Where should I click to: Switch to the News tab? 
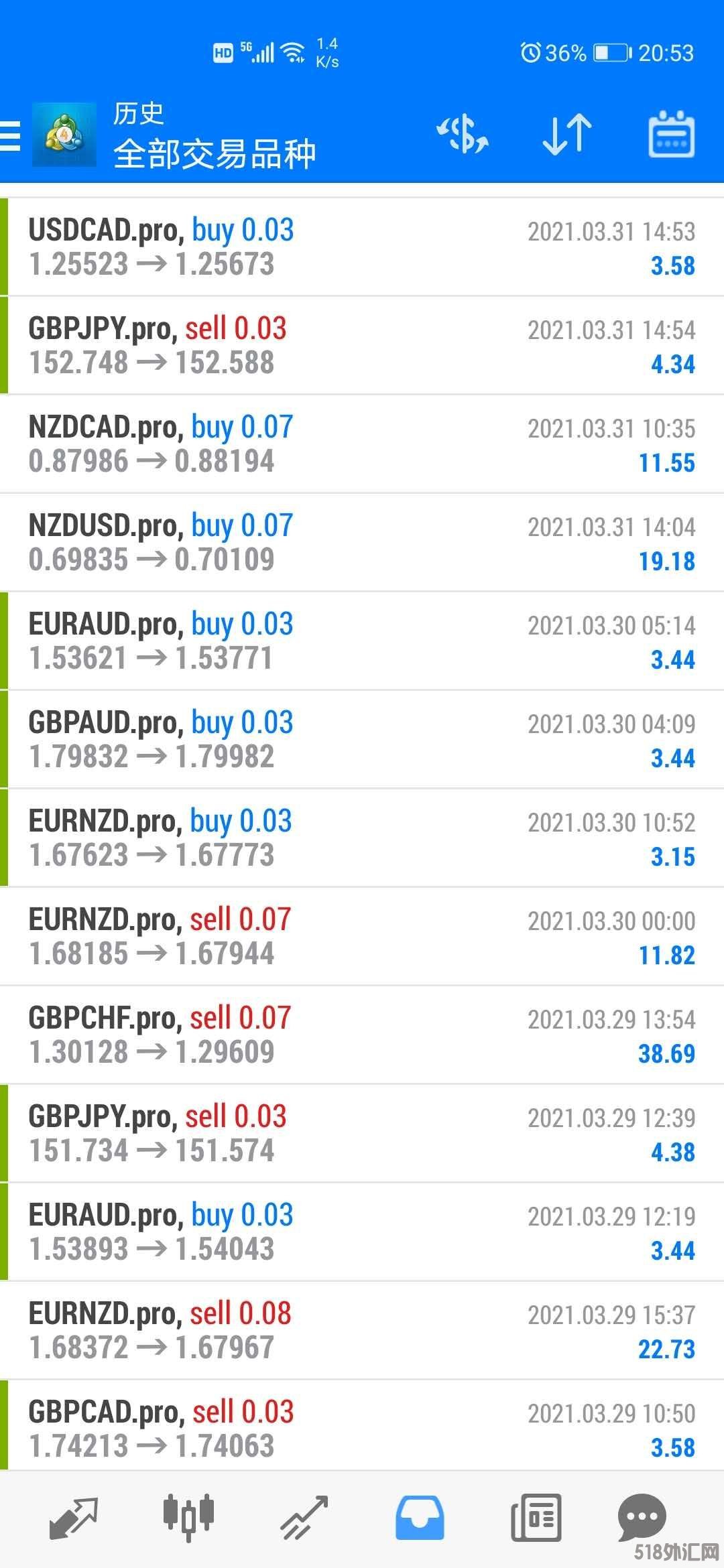[536, 1517]
